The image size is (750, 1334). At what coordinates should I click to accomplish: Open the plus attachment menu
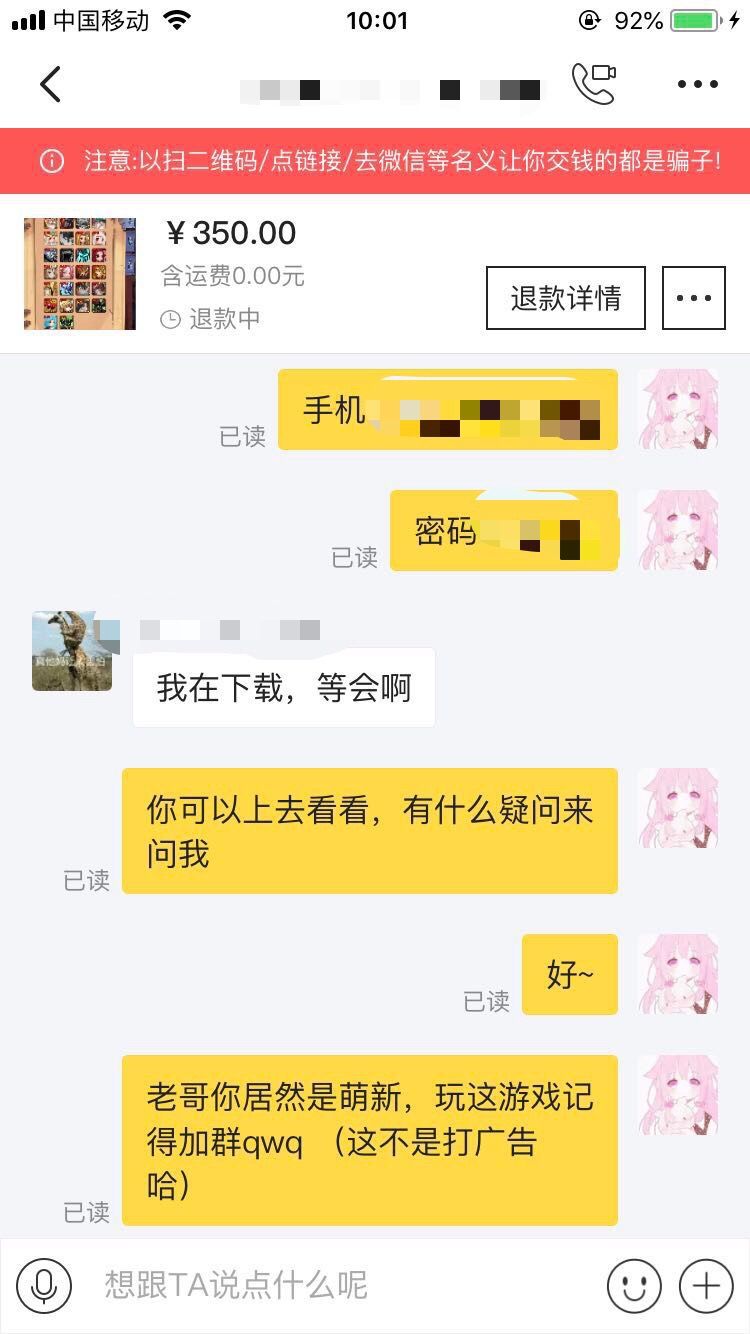click(706, 1285)
